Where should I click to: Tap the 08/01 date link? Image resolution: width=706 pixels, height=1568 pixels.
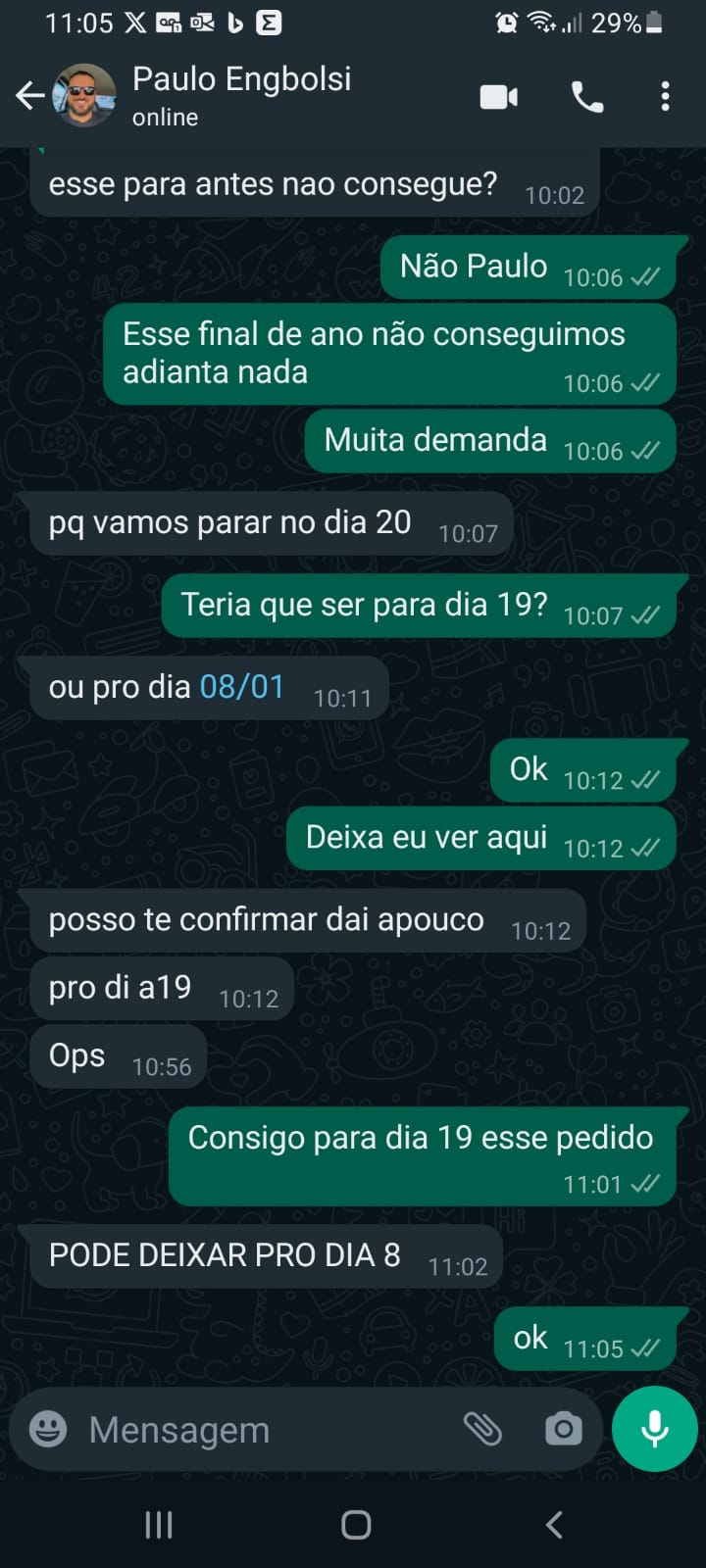tap(241, 687)
